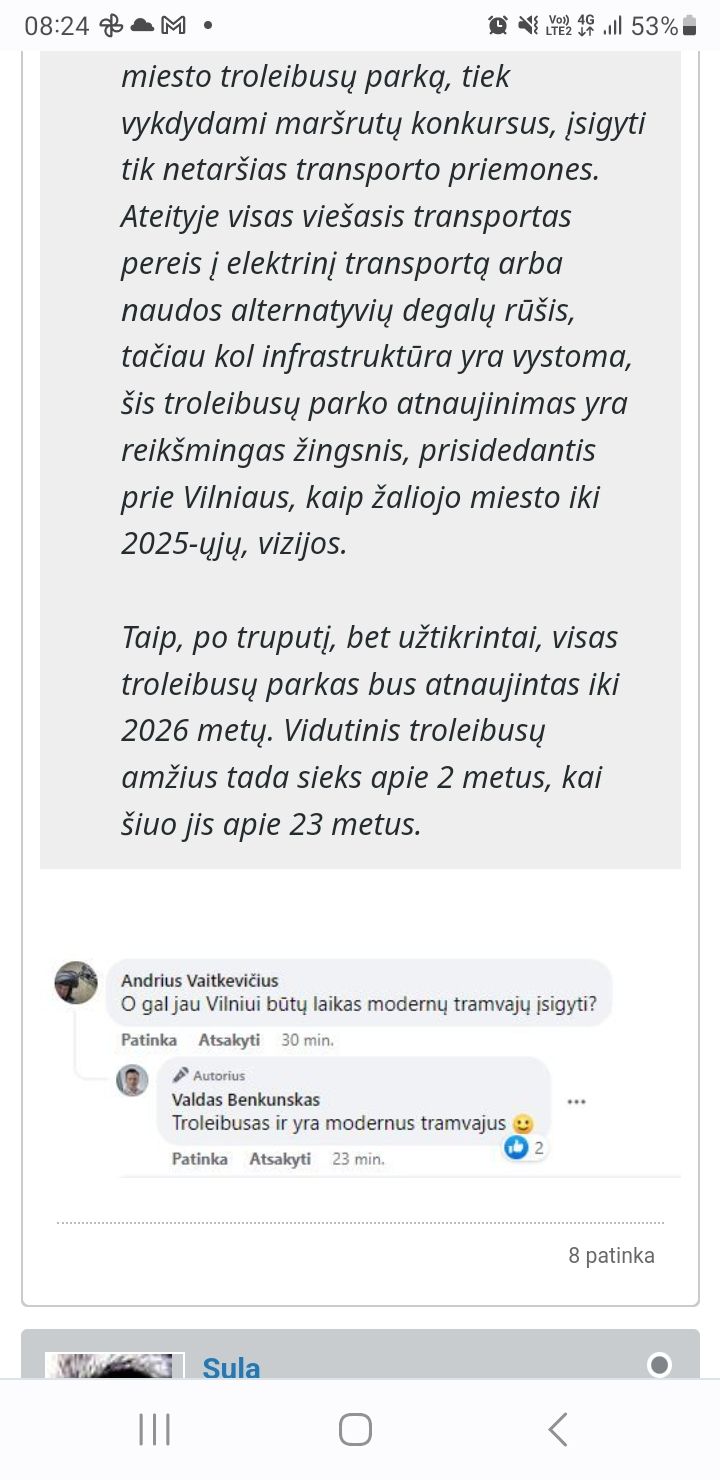
Task: Open Sula's avatar picture
Action: pyautogui.click(x=115, y=1365)
